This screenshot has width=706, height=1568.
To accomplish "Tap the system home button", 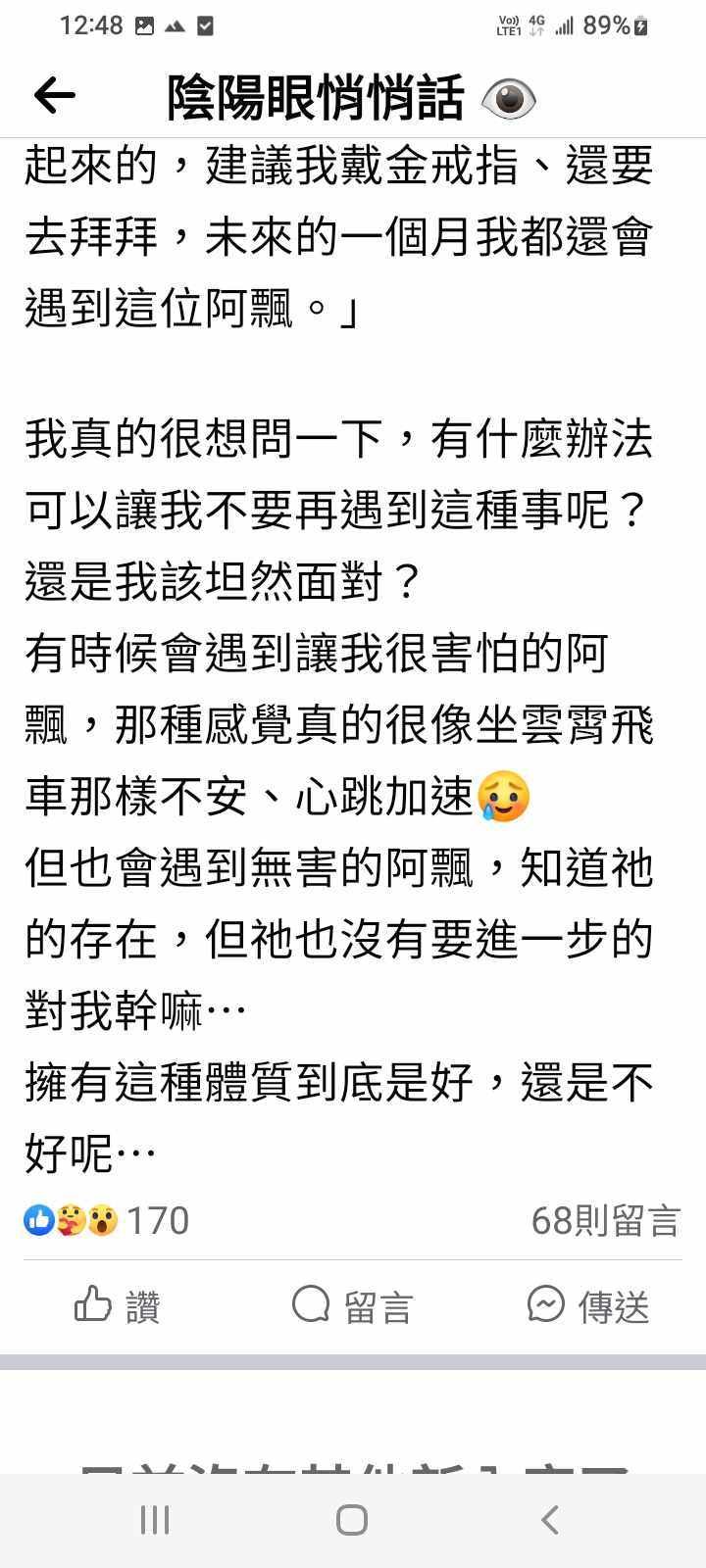I will point(352,1520).
